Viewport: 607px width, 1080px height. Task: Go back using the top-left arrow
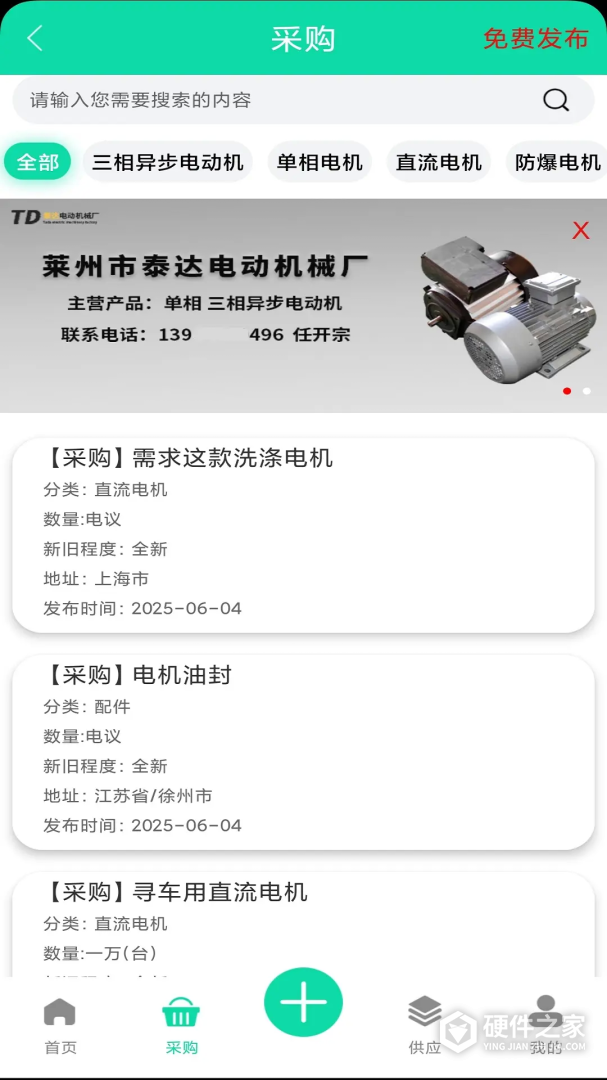point(35,38)
